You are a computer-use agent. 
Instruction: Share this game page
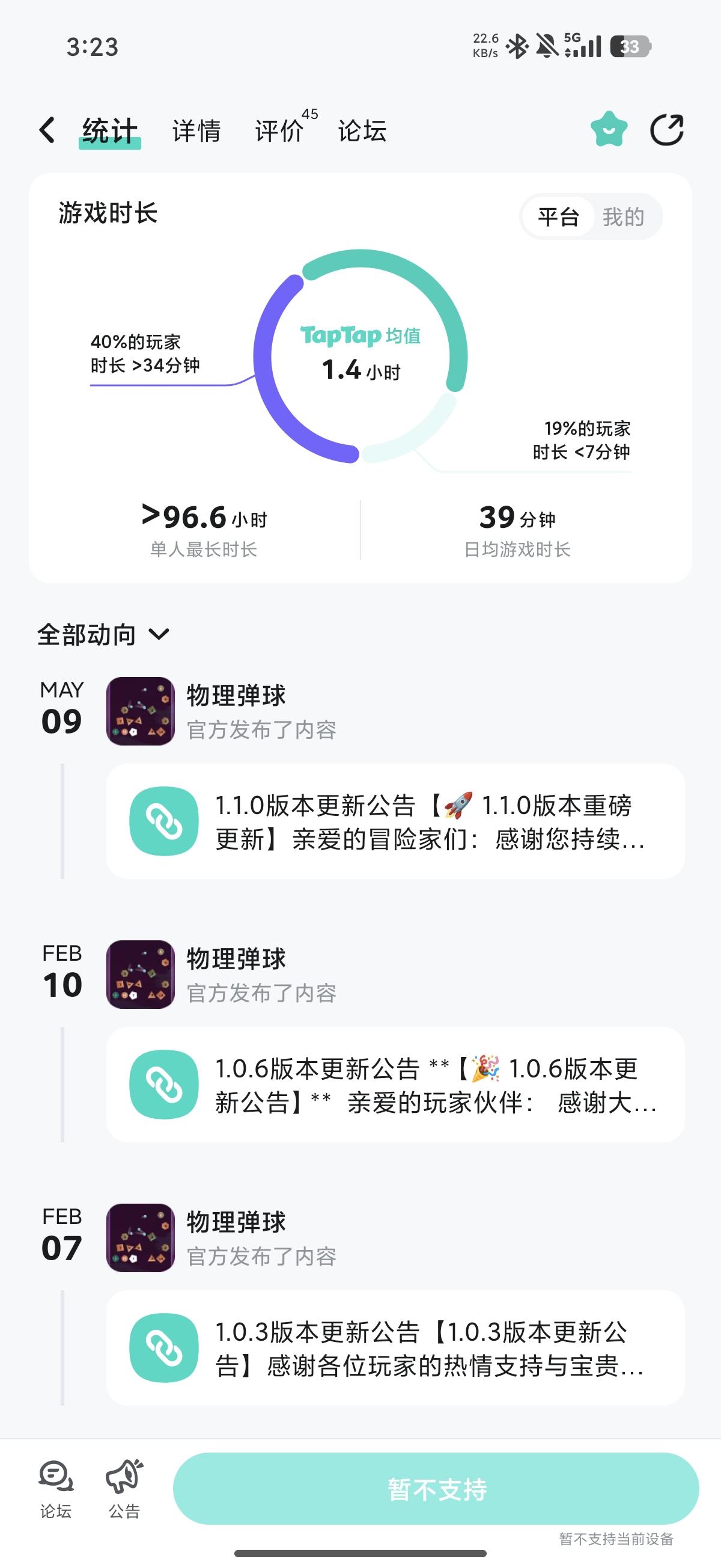[x=667, y=130]
